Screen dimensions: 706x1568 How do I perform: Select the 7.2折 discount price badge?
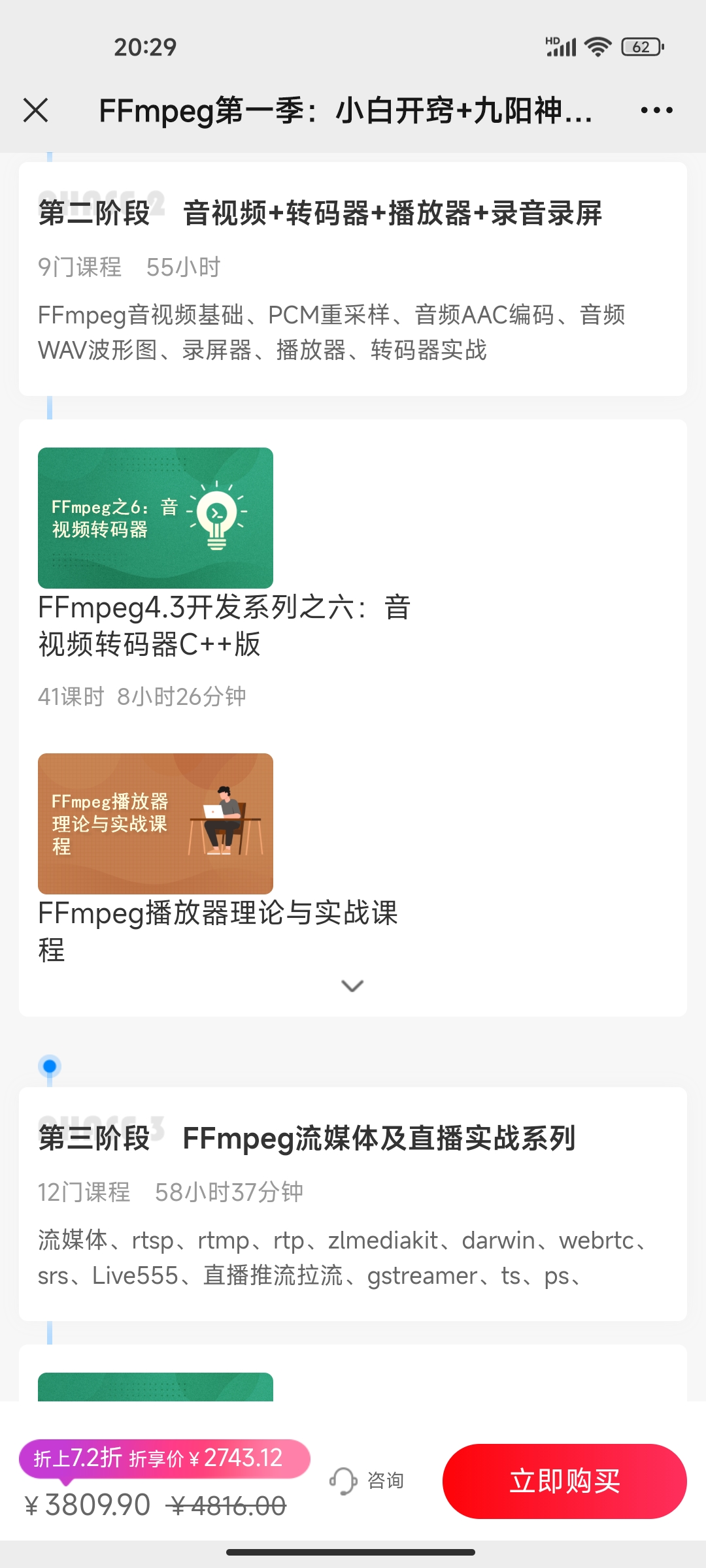pos(164,1458)
